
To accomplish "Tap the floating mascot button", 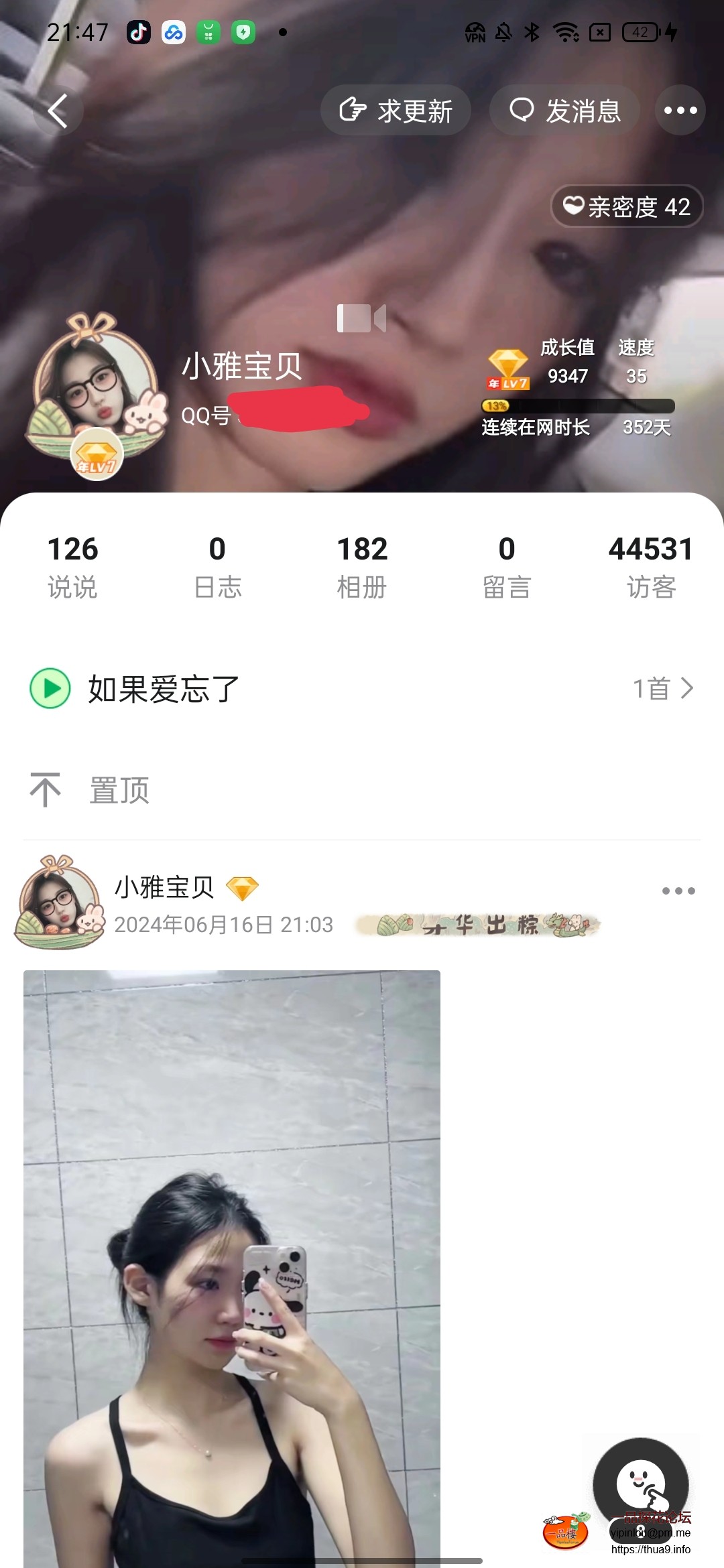I will (x=640, y=1484).
